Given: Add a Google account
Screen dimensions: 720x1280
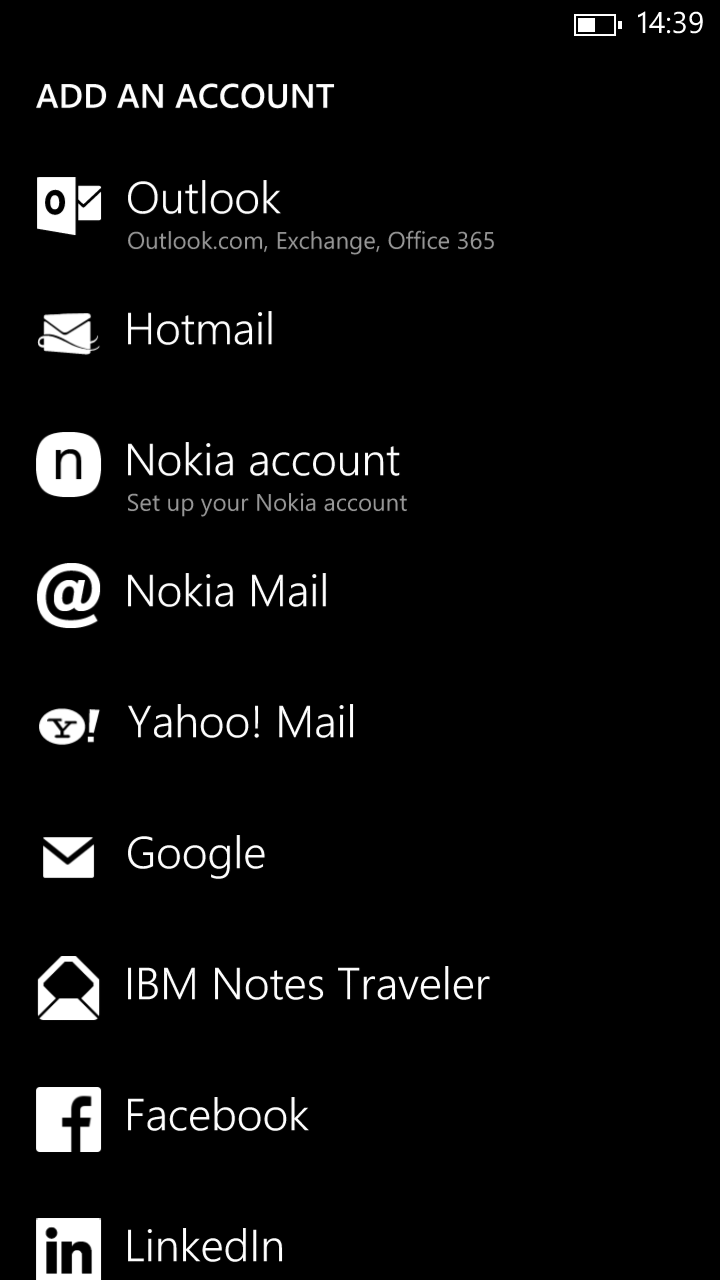Looking at the screenshot, I should (x=196, y=855).
